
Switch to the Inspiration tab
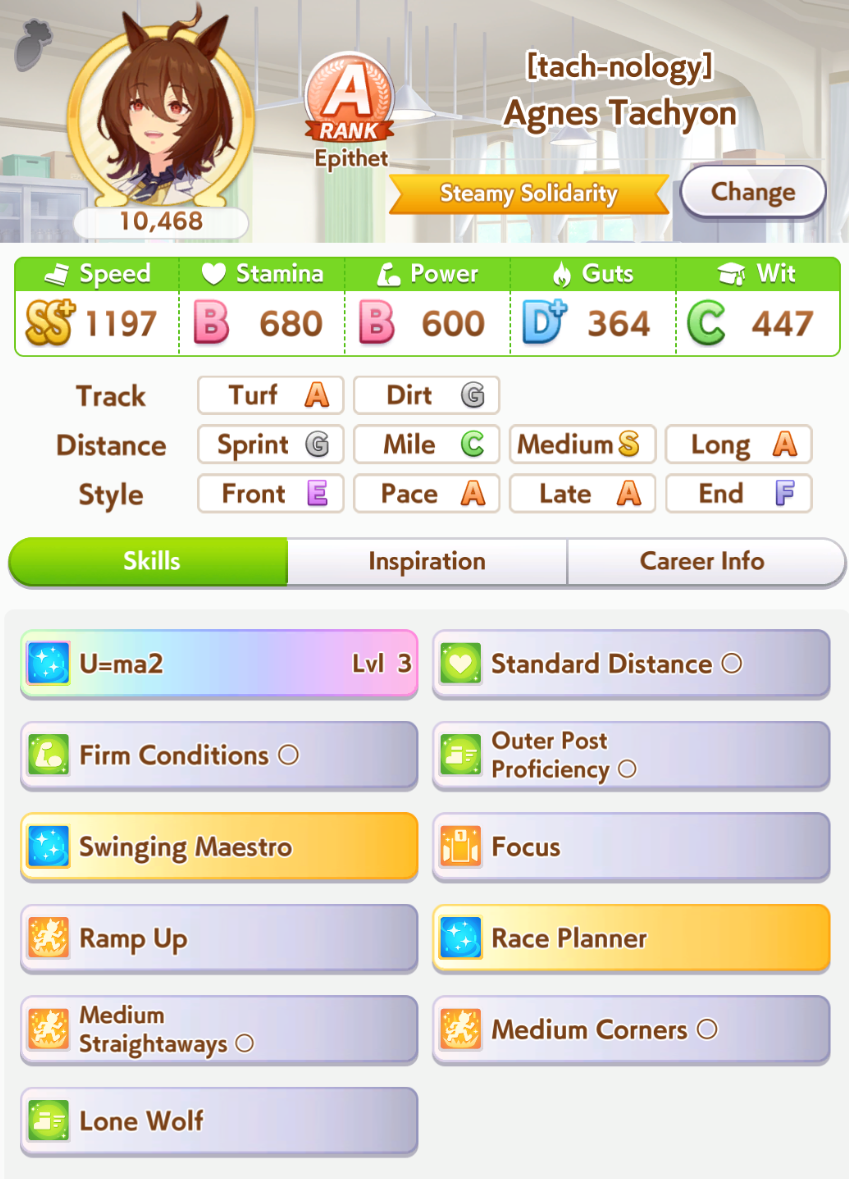tap(427, 561)
